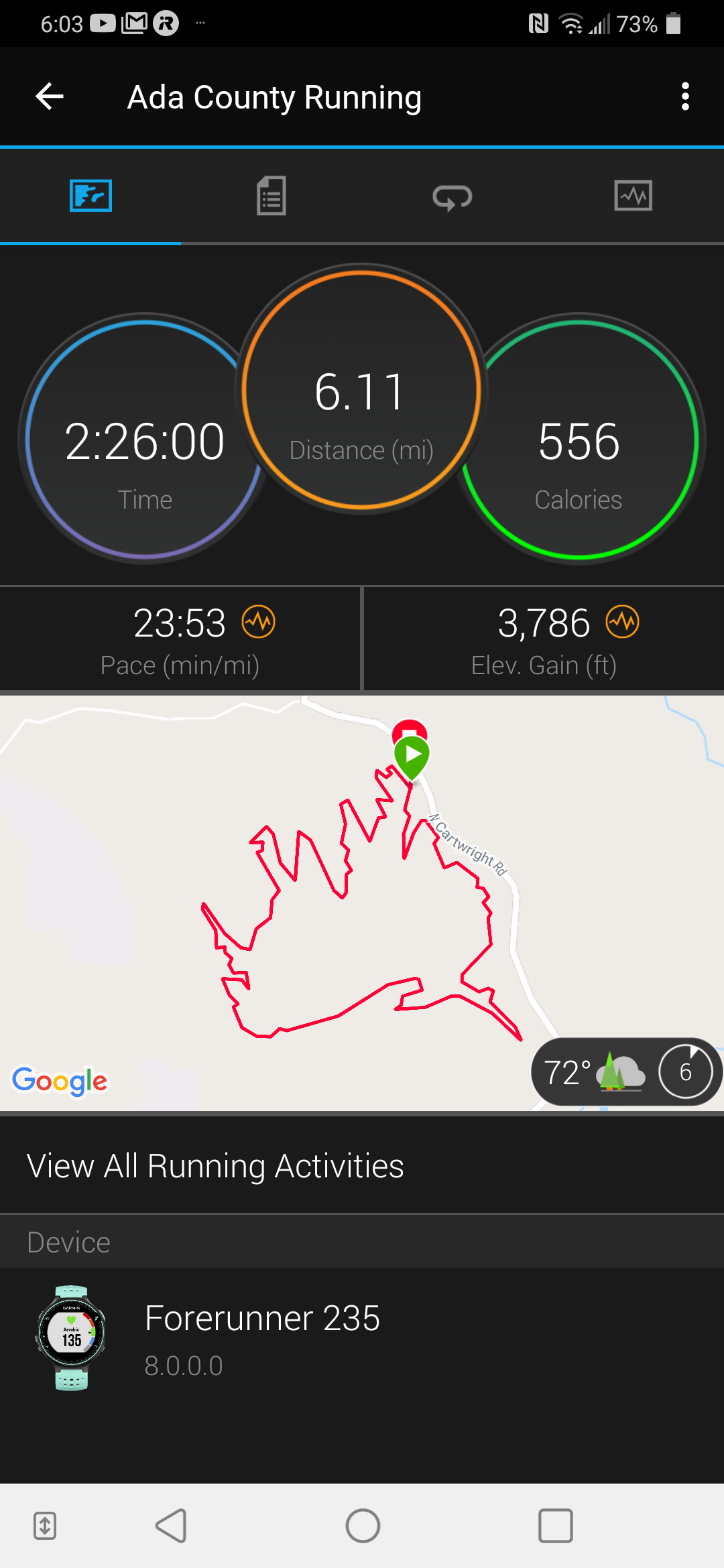Go back using the app bar arrow
The width and height of the screenshot is (724, 1568).
[50, 96]
